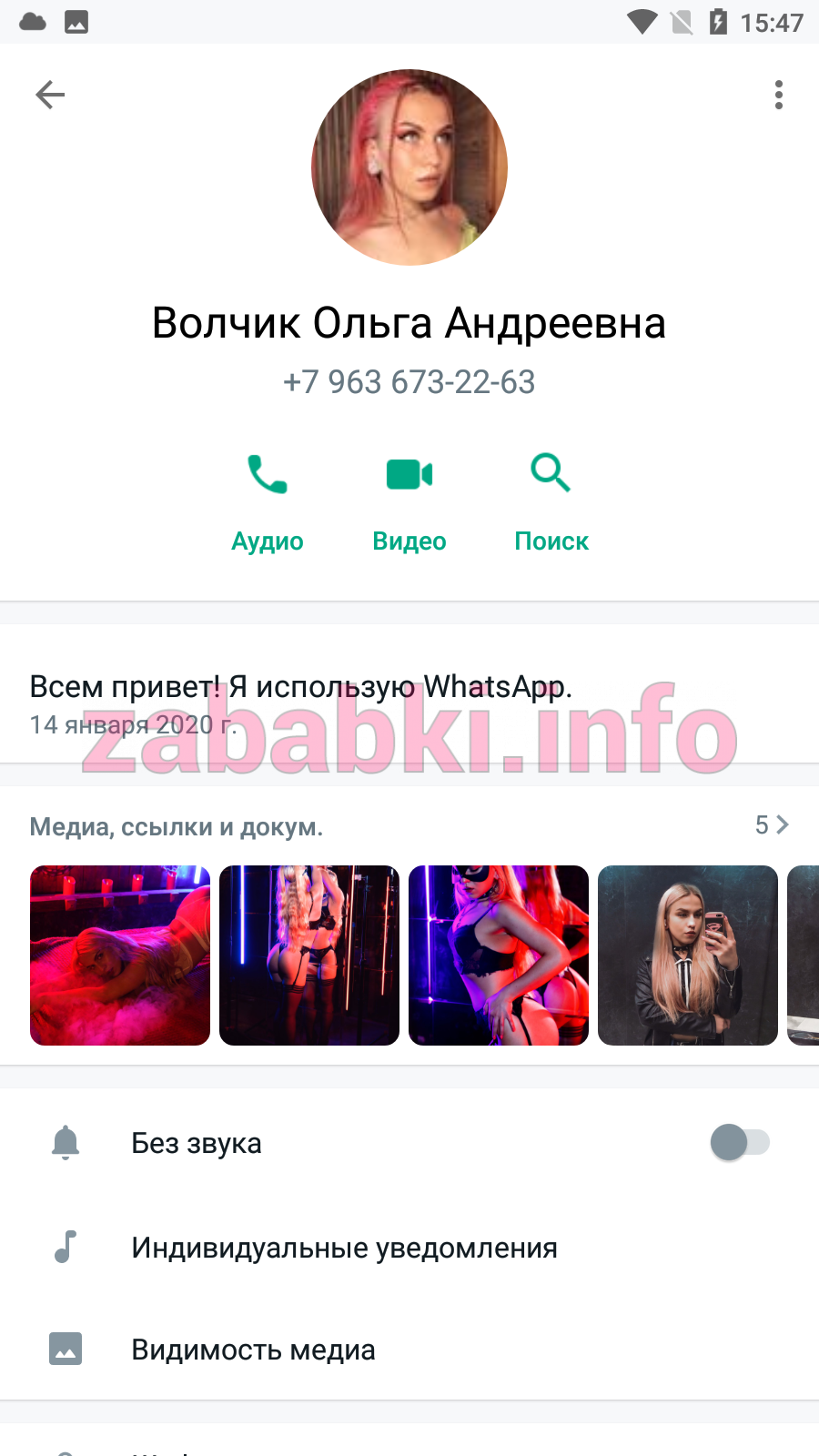
Task: Tap Поиск to search the chat
Action: coord(551,503)
